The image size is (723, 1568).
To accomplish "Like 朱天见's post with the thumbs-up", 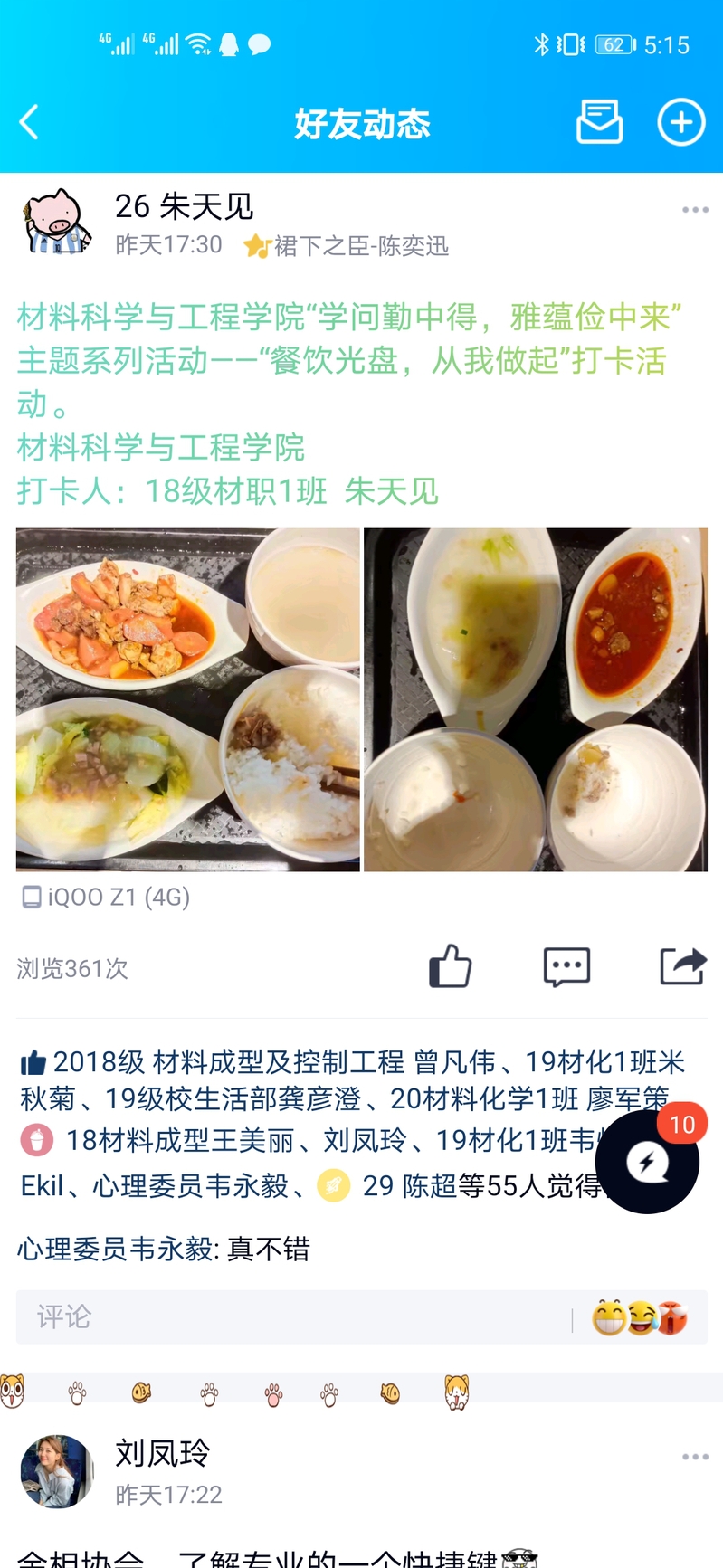I will pyautogui.click(x=450, y=966).
